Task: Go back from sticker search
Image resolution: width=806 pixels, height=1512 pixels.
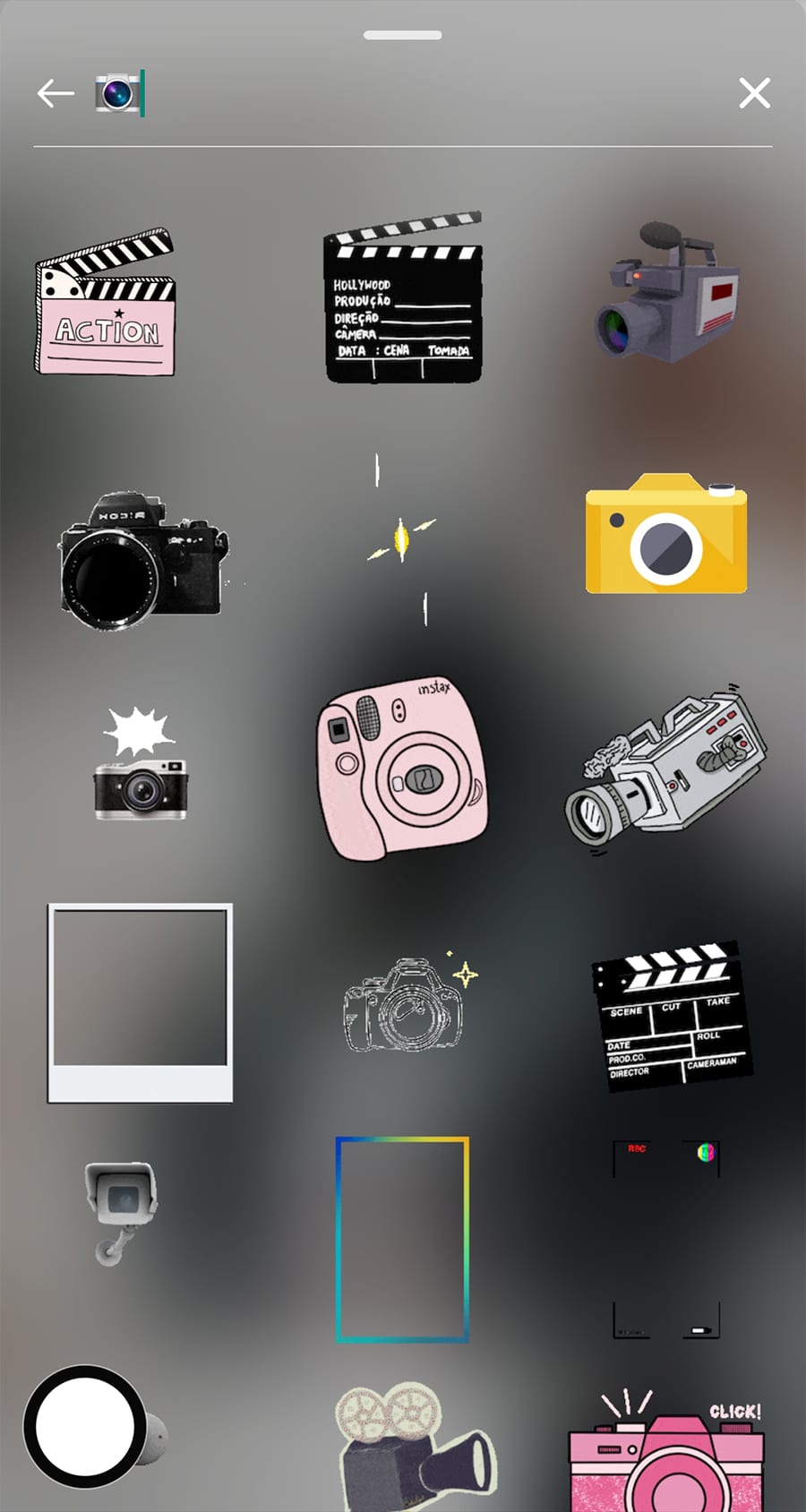Action: pos(56,93)
